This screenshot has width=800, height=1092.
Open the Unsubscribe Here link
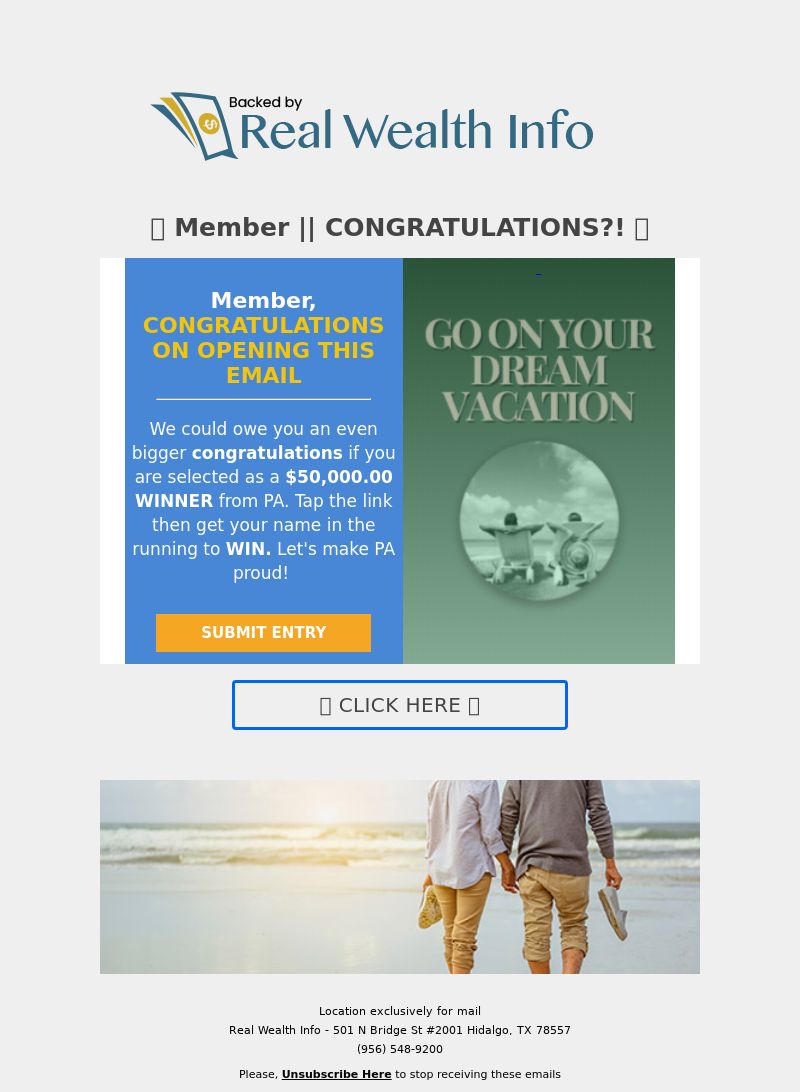[336, 1074]
